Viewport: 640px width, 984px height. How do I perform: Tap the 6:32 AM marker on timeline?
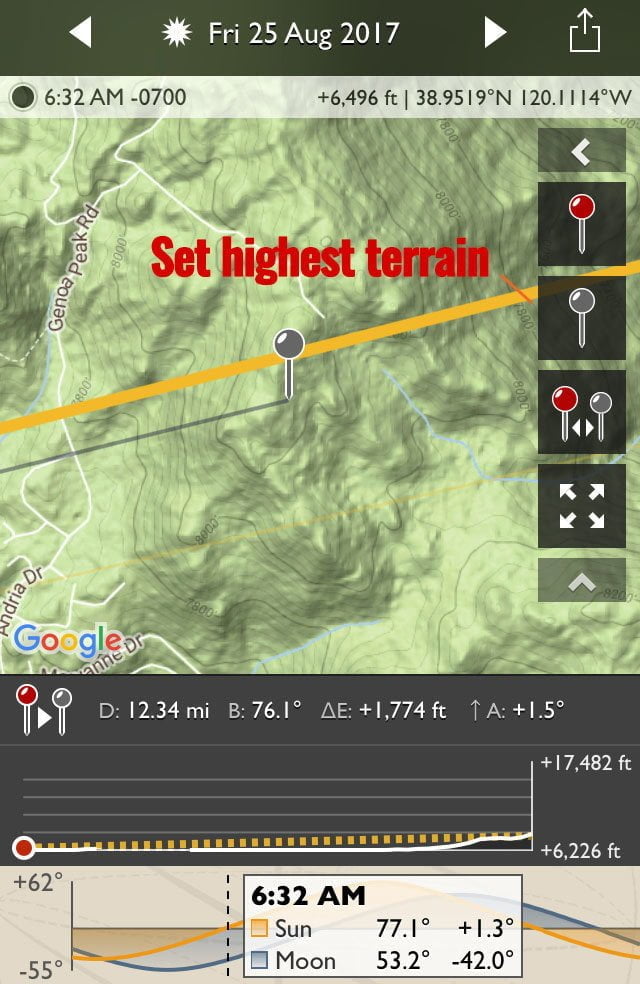coord(227,925)
